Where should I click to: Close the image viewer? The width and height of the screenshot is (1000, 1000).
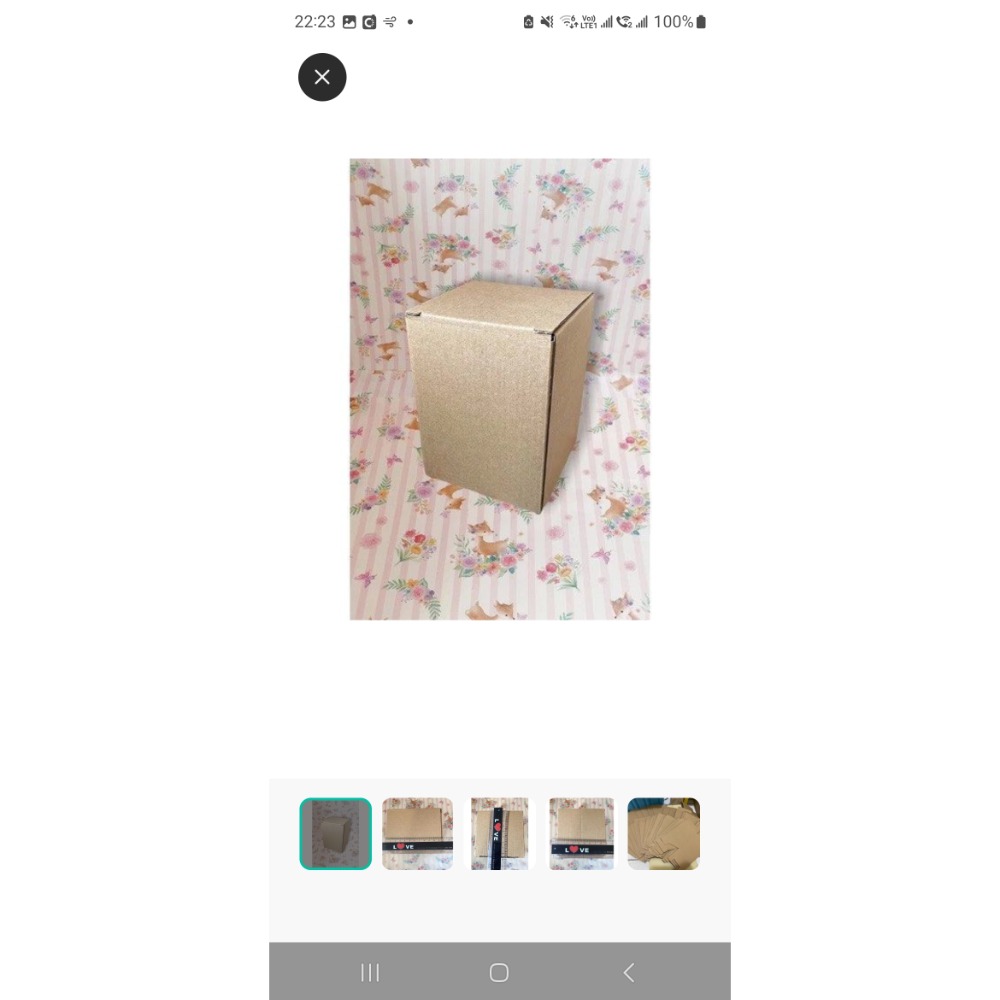(x=322, y=77)
